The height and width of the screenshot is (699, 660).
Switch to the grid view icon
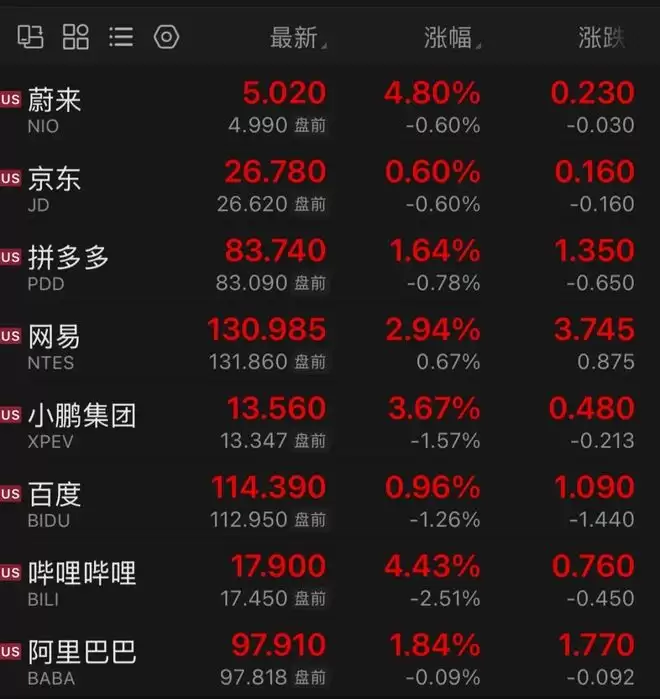tap(75, 37)
